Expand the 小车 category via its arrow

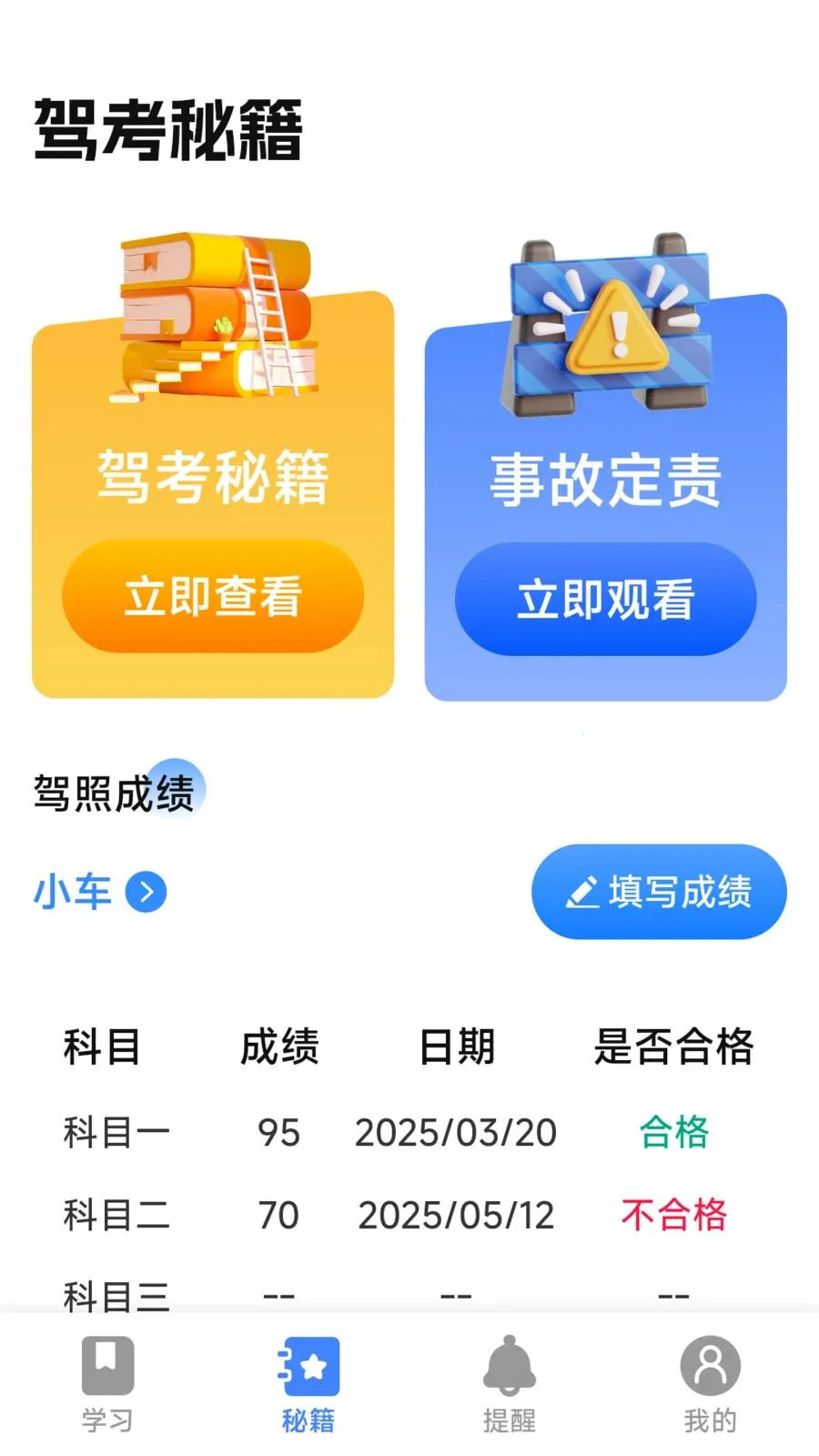click(146, 893)
